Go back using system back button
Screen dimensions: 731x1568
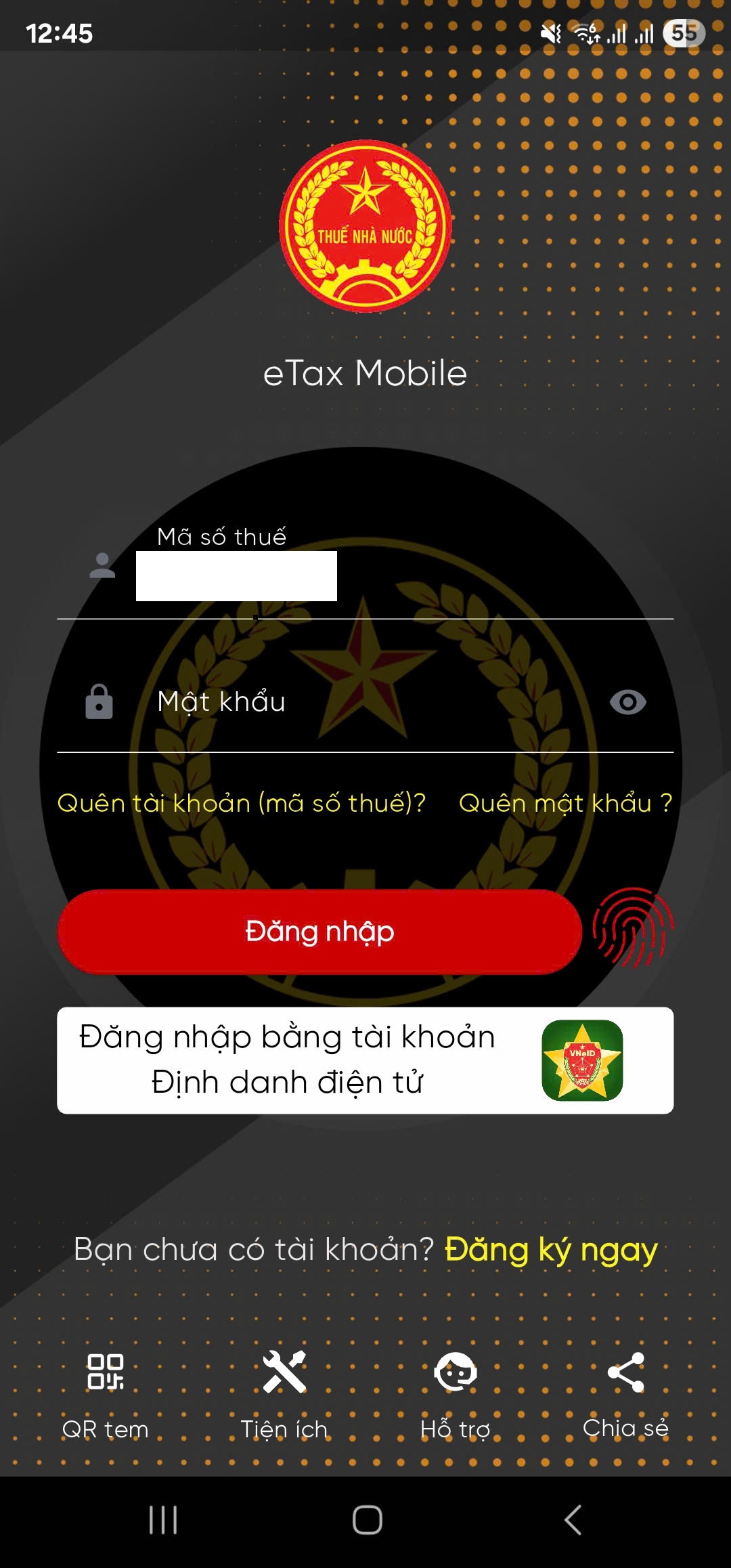click(x=573, y=1520)
